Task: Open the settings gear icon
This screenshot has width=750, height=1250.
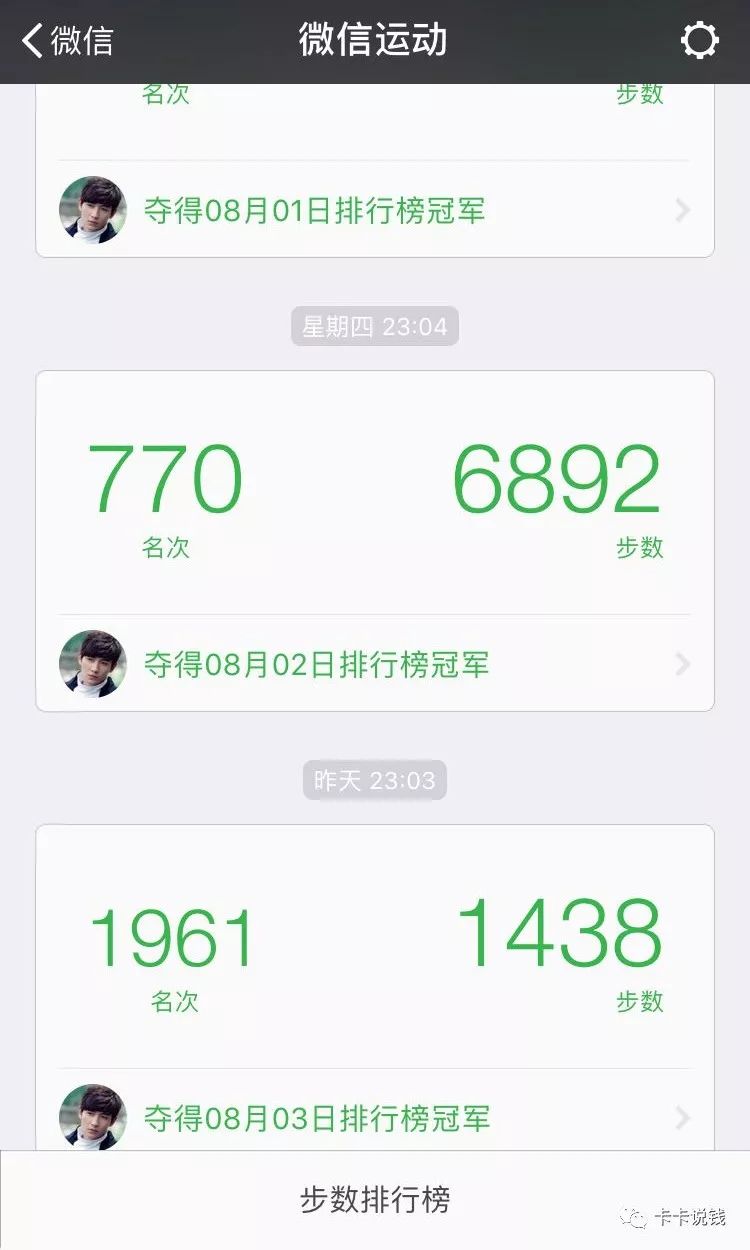Action: (x=699, y=41)
